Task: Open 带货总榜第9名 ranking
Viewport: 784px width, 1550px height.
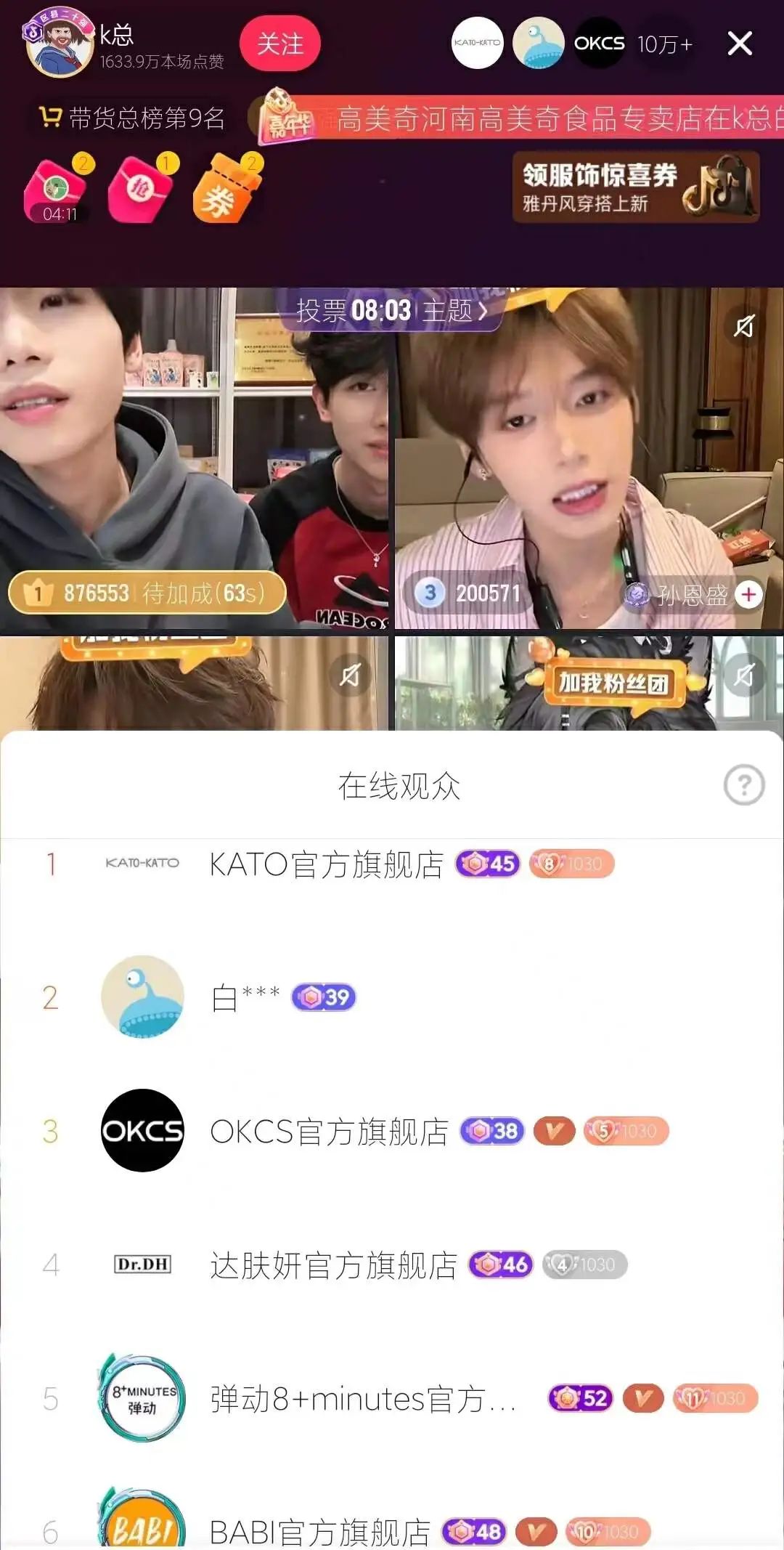Action: 133,118
